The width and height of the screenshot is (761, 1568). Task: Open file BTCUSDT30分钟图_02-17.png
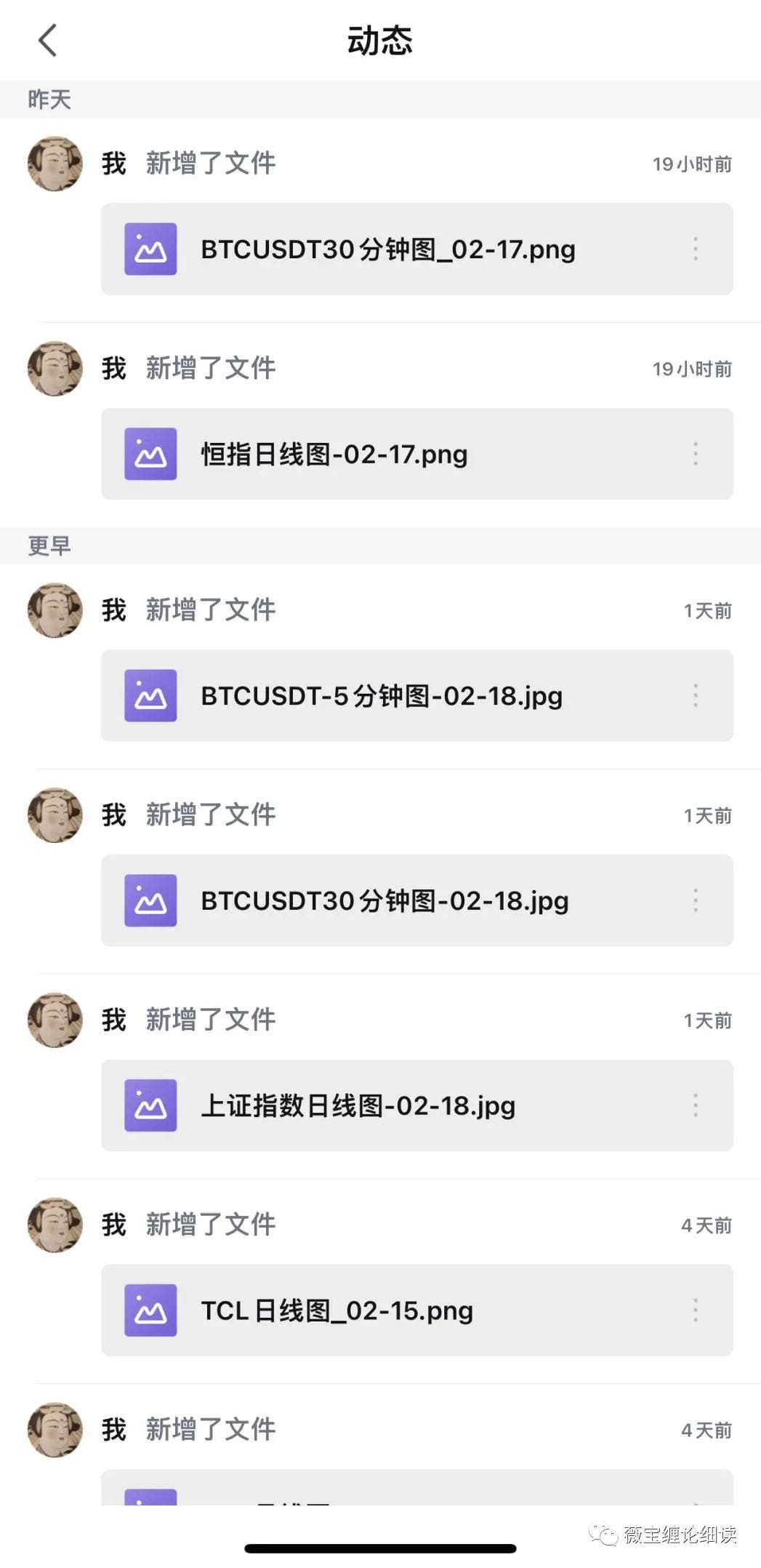tap(416, 249)
